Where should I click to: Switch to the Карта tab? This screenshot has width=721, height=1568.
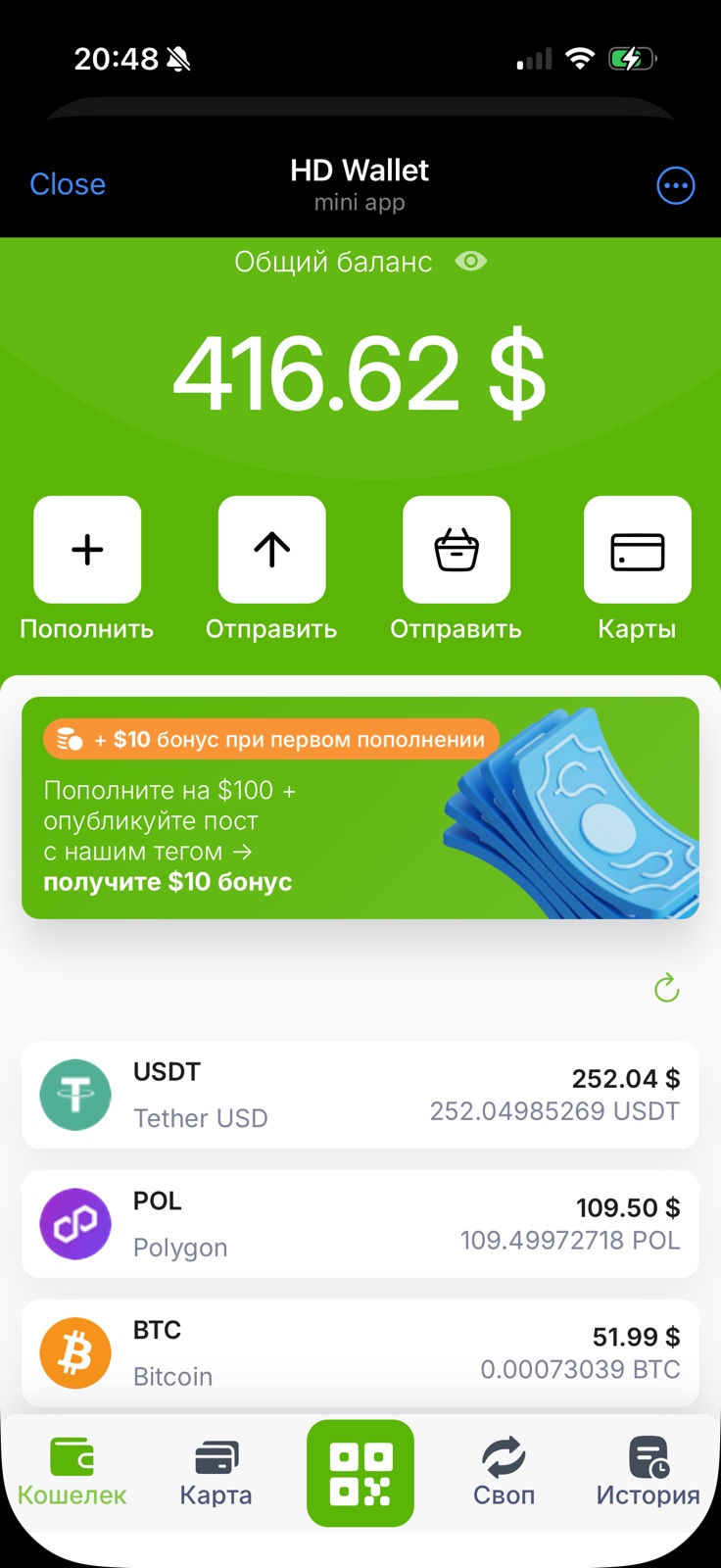click(x=216, y=1472)
